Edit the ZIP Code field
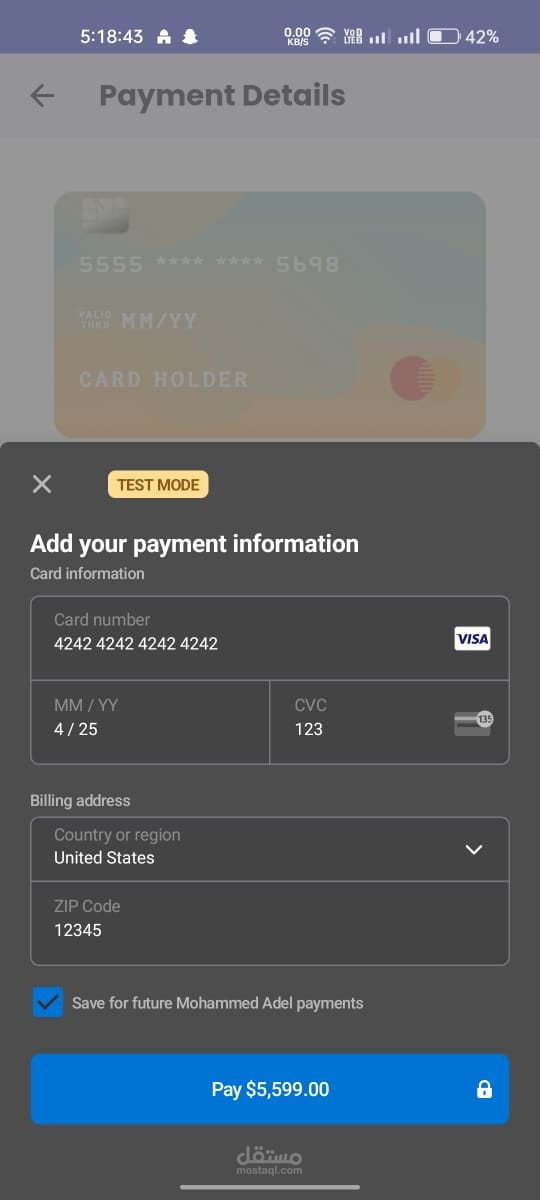This screenshot has width=540, height=1200. (270, 923)
